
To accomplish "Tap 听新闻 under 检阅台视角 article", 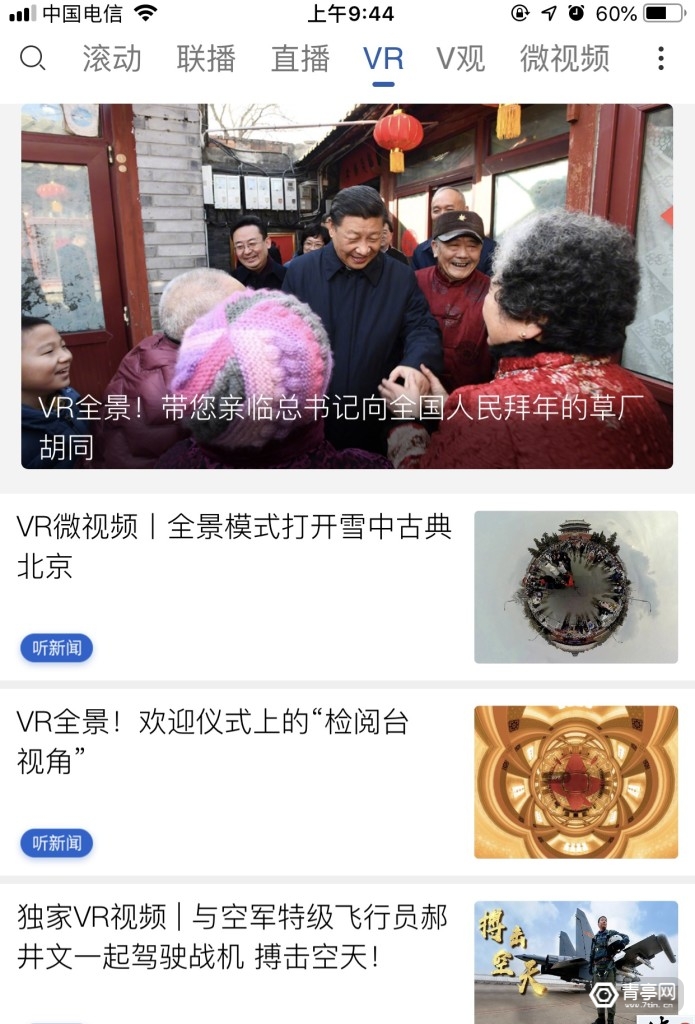I will [57, 843].
